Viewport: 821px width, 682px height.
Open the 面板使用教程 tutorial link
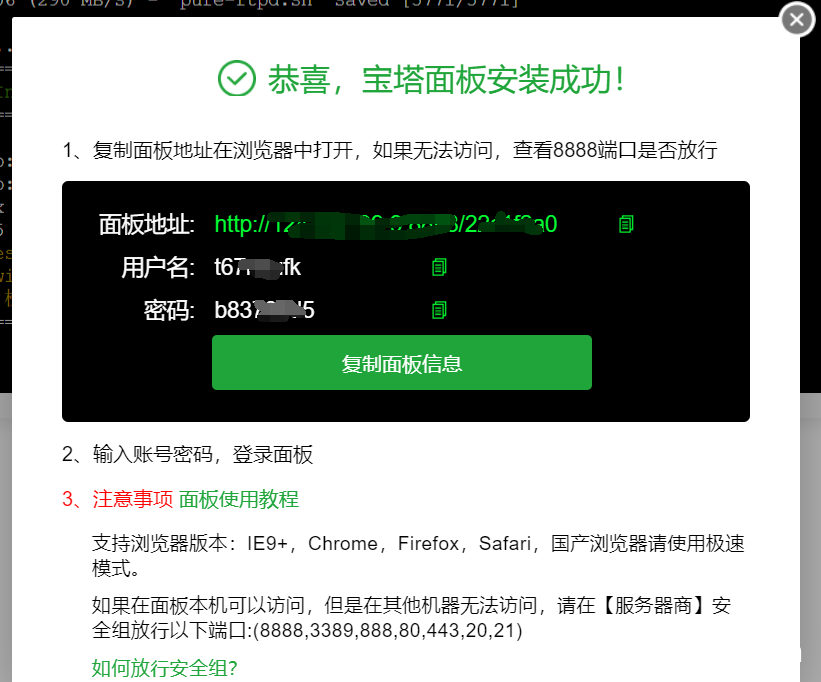pos(238,499)
